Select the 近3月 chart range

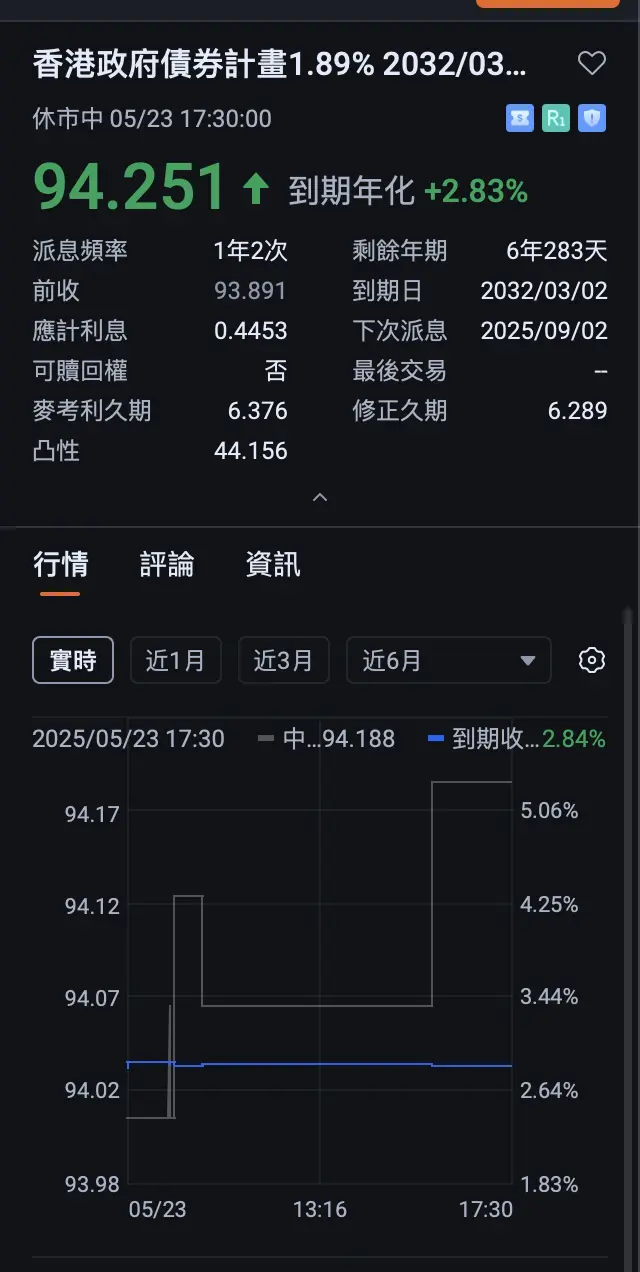click(x=284, y=660)
